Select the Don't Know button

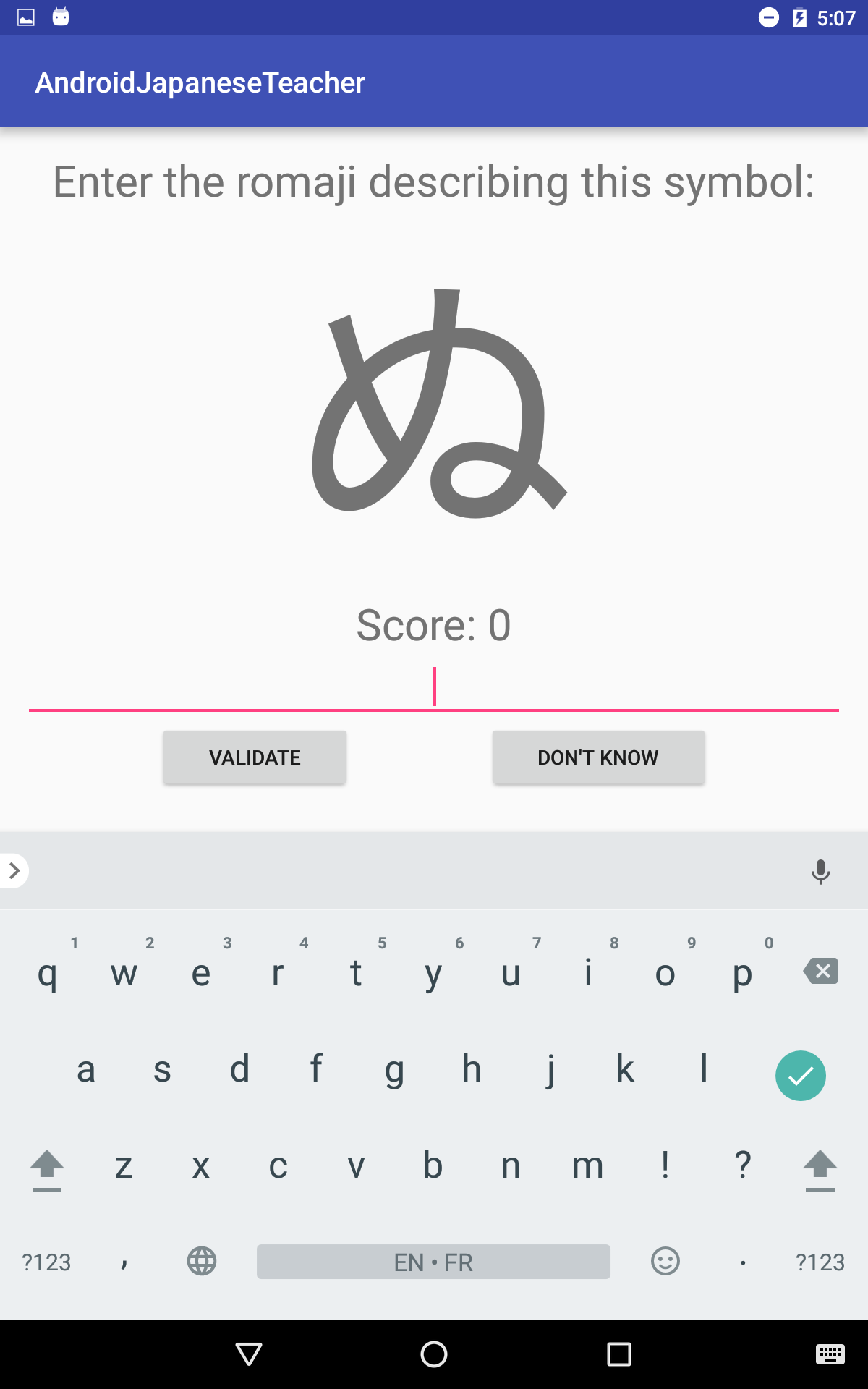coord(598,757)
